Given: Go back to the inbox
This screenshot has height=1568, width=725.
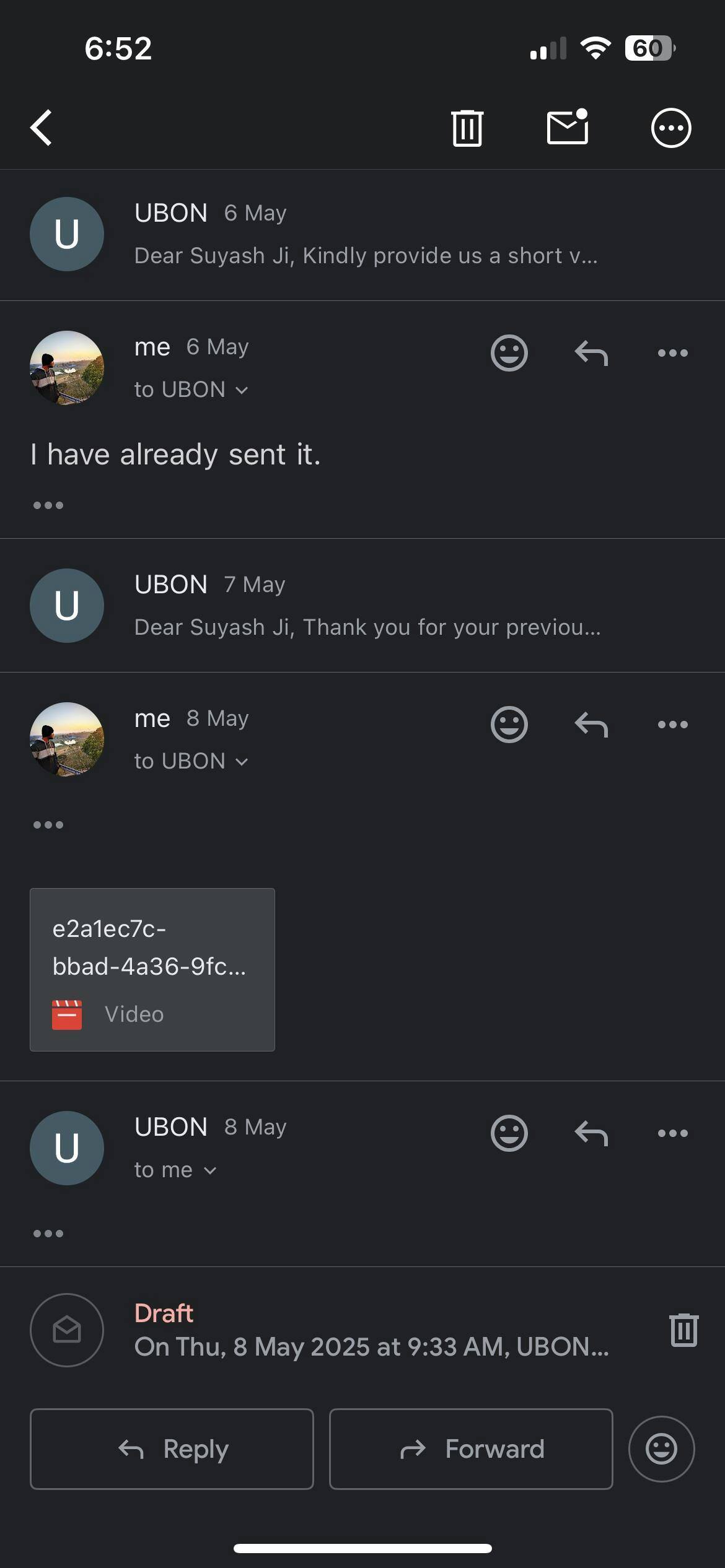Looking at the screenshot, I should click(42, 128).
